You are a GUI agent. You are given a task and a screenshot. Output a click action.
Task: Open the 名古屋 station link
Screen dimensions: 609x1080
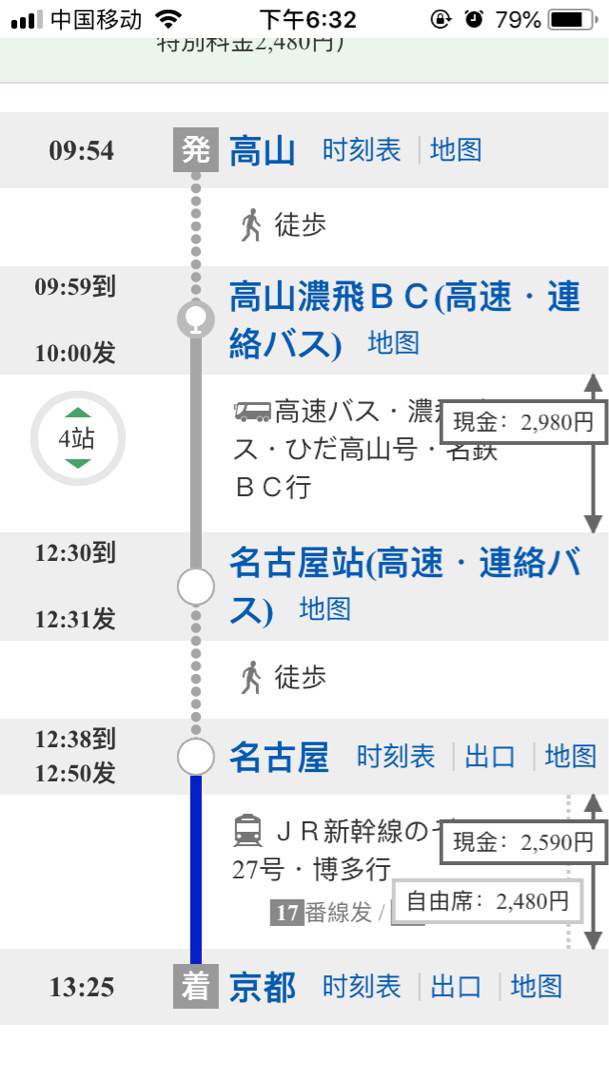[x=278, y=758]
